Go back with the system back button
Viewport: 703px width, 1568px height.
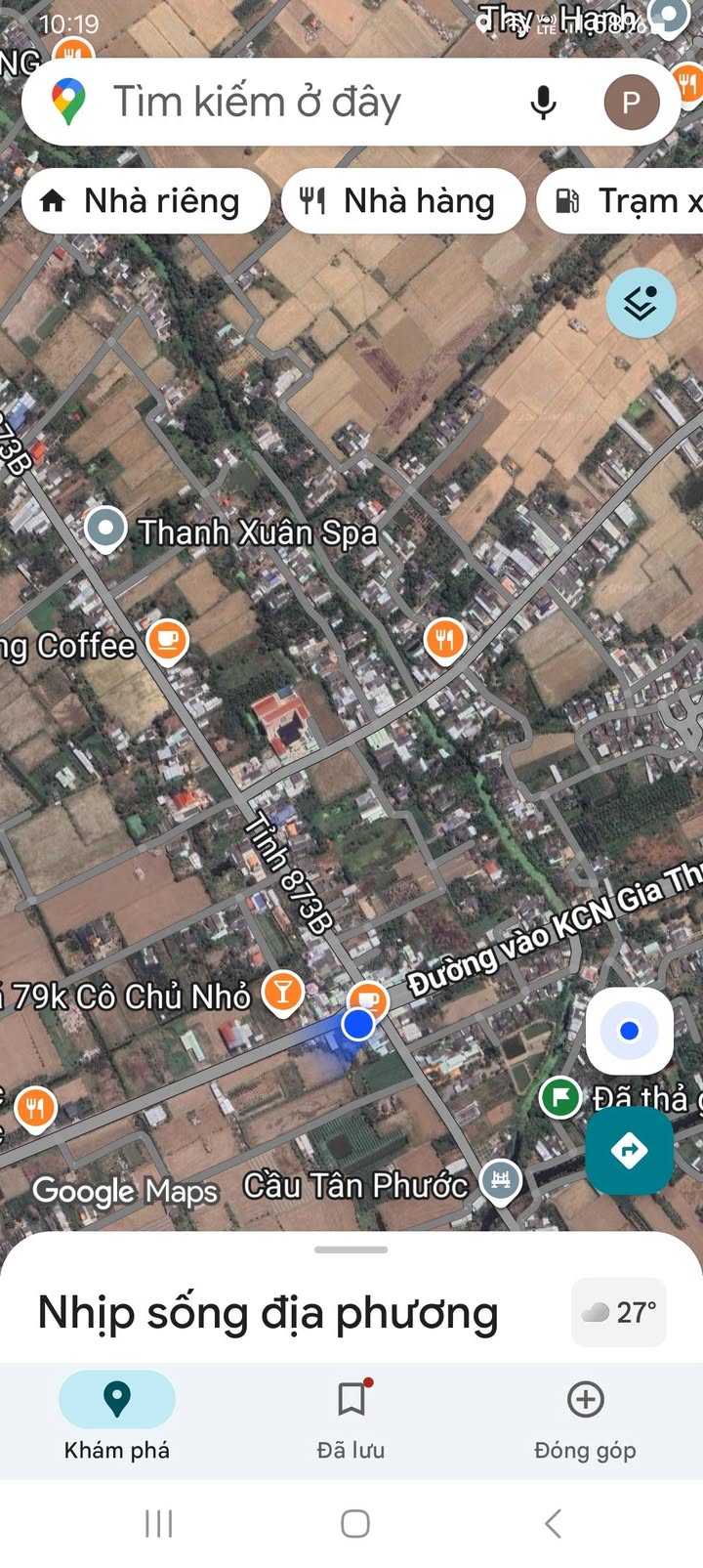(x=553, y=1523)
